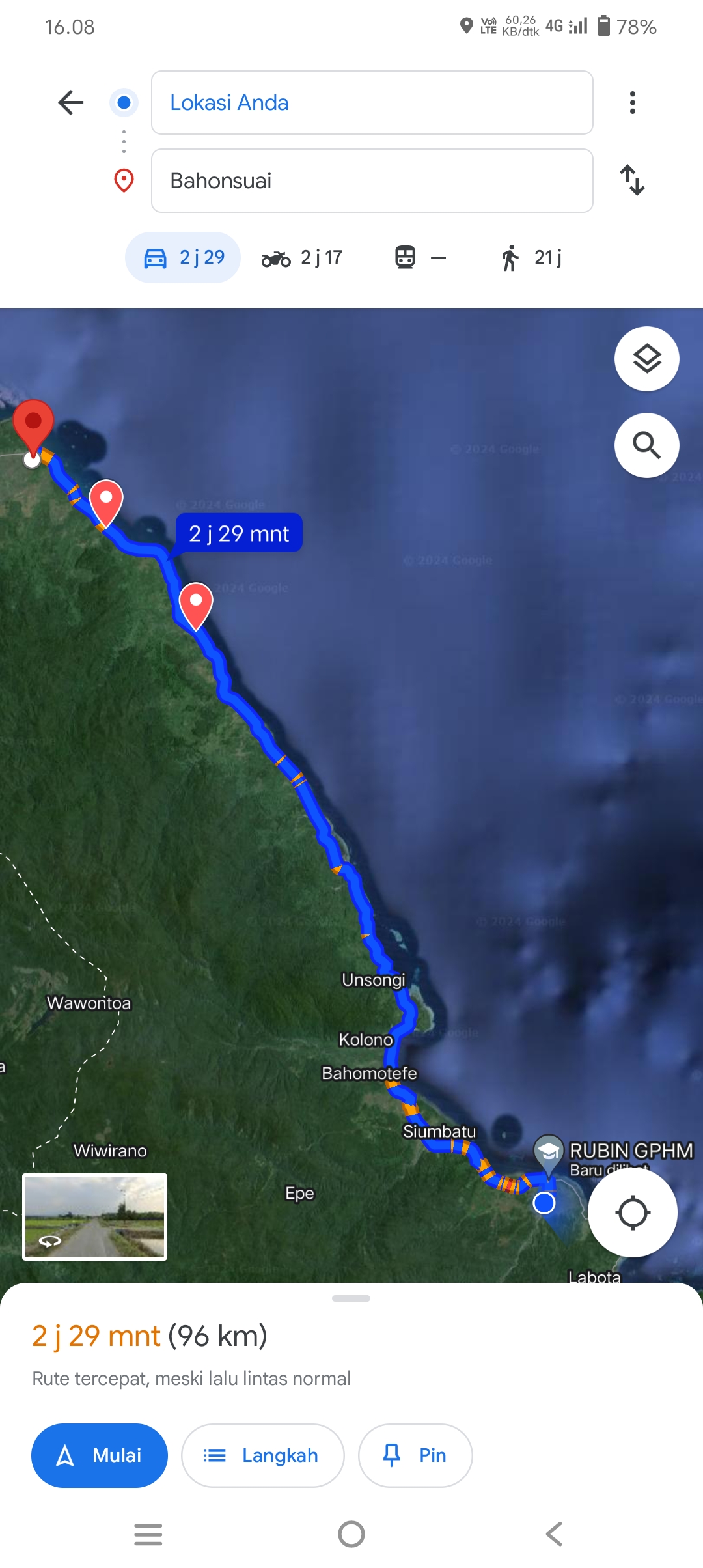Open recent apps from the navigation bar

pos(148,1534)
